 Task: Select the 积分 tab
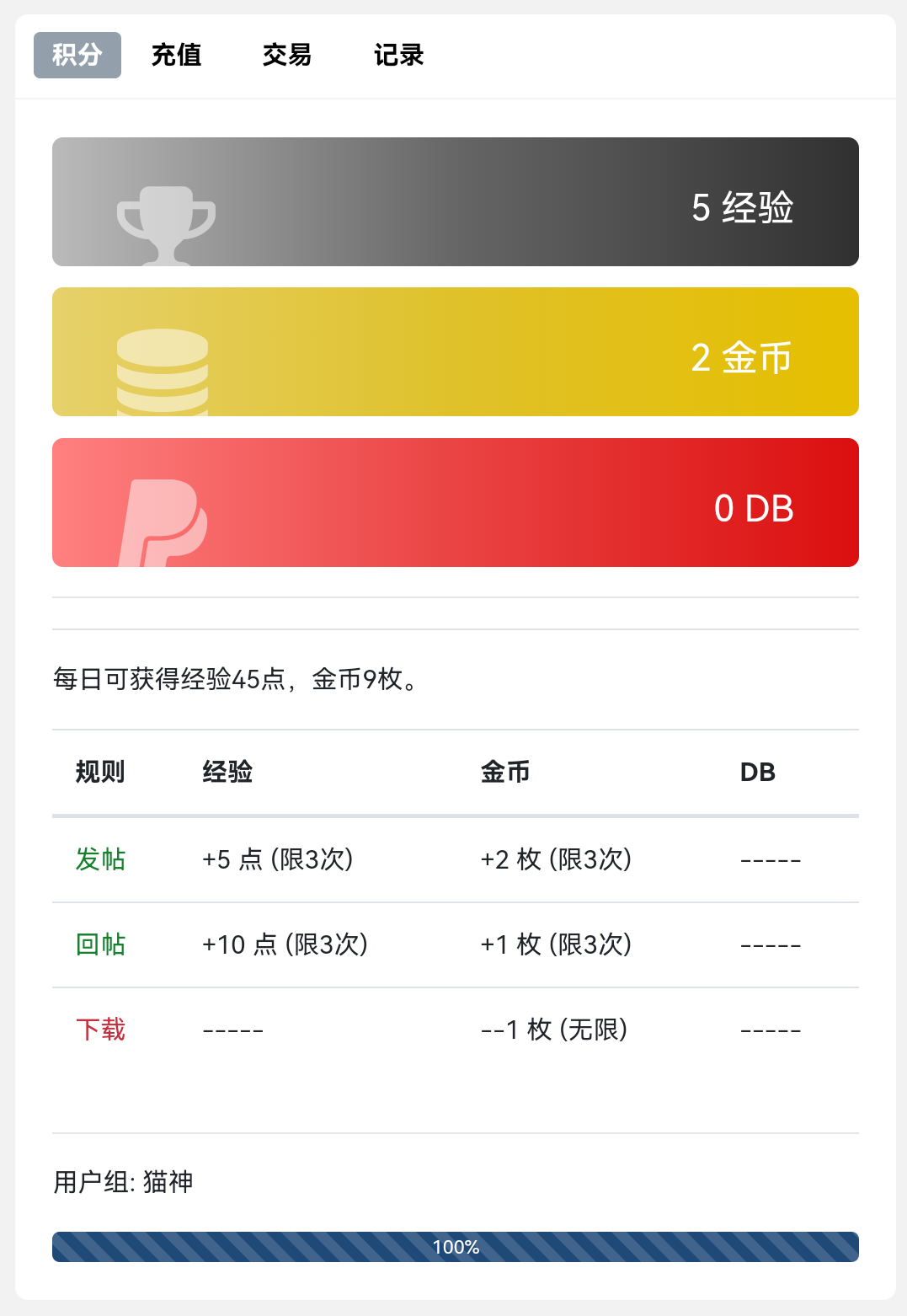coord(77,56)
